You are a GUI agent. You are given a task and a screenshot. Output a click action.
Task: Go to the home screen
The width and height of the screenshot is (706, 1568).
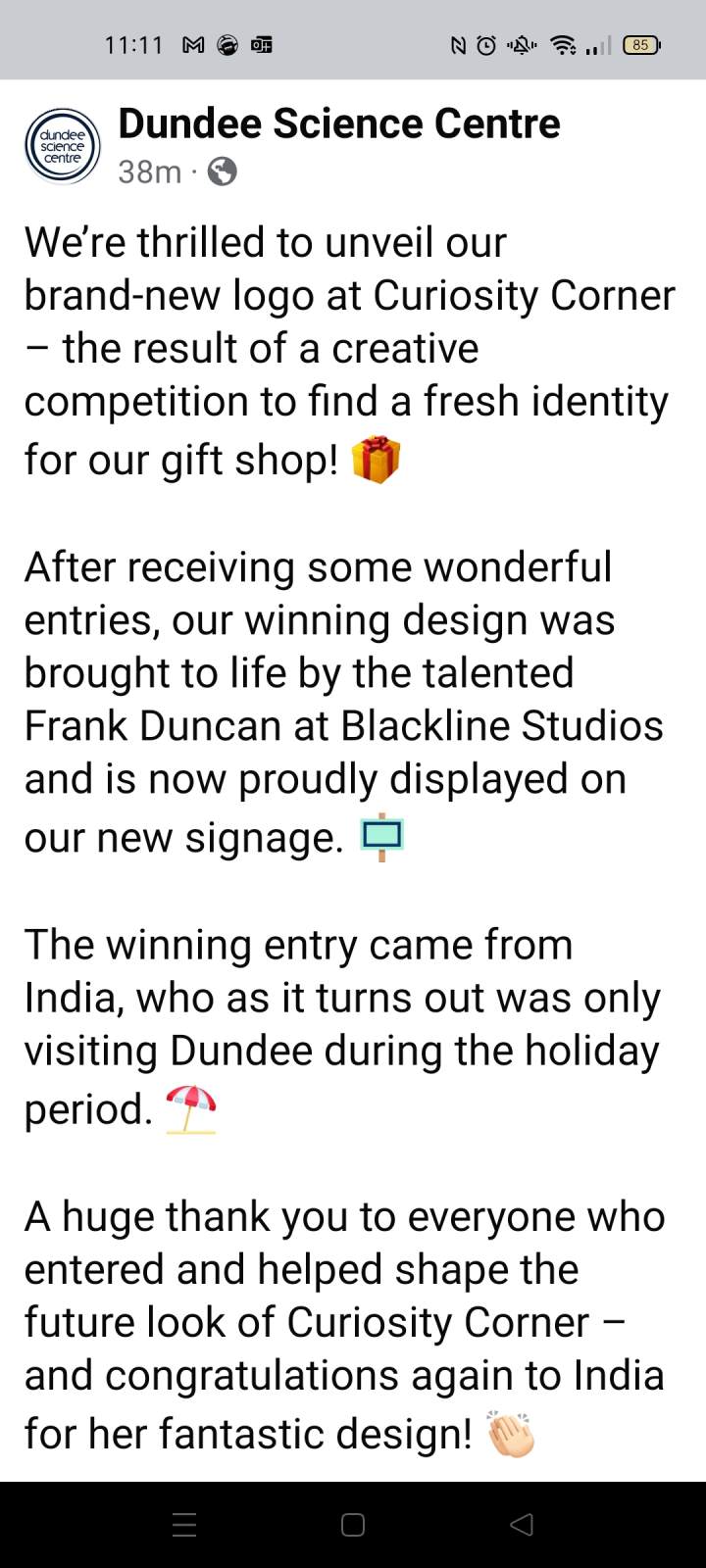tap(353, 1524)
